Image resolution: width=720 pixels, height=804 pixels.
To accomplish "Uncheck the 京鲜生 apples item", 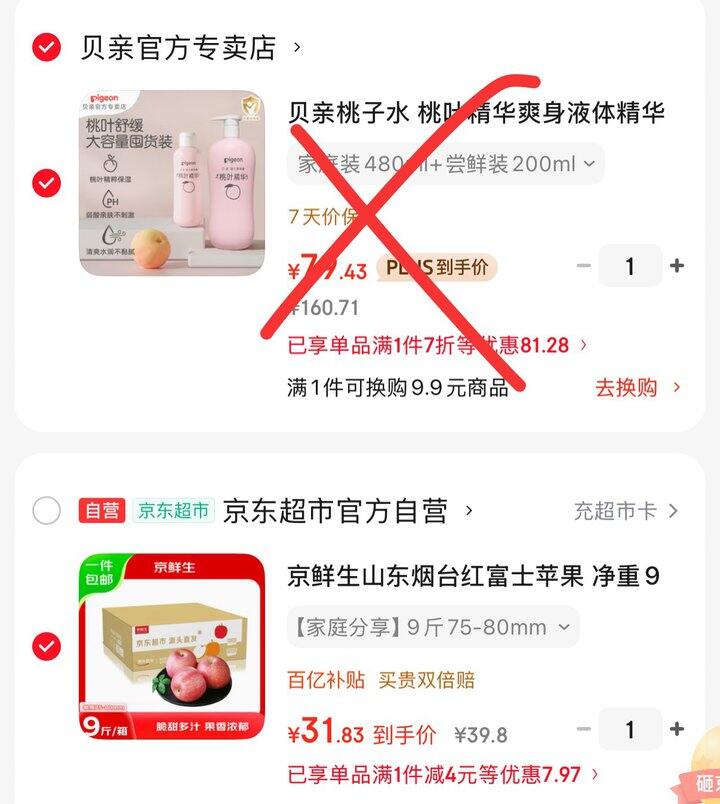I will click(x=47, y=646).
